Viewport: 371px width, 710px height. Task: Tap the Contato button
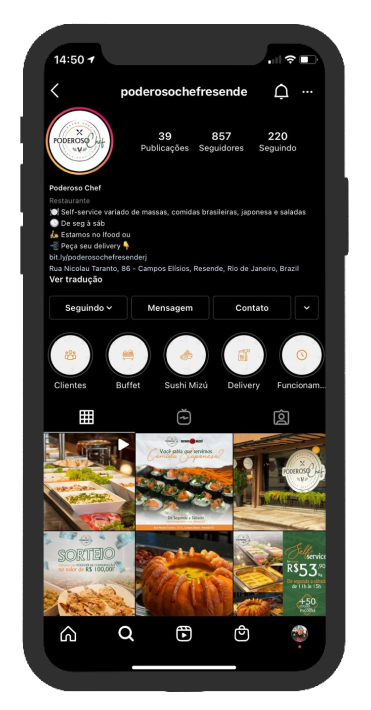coord(252,308)
